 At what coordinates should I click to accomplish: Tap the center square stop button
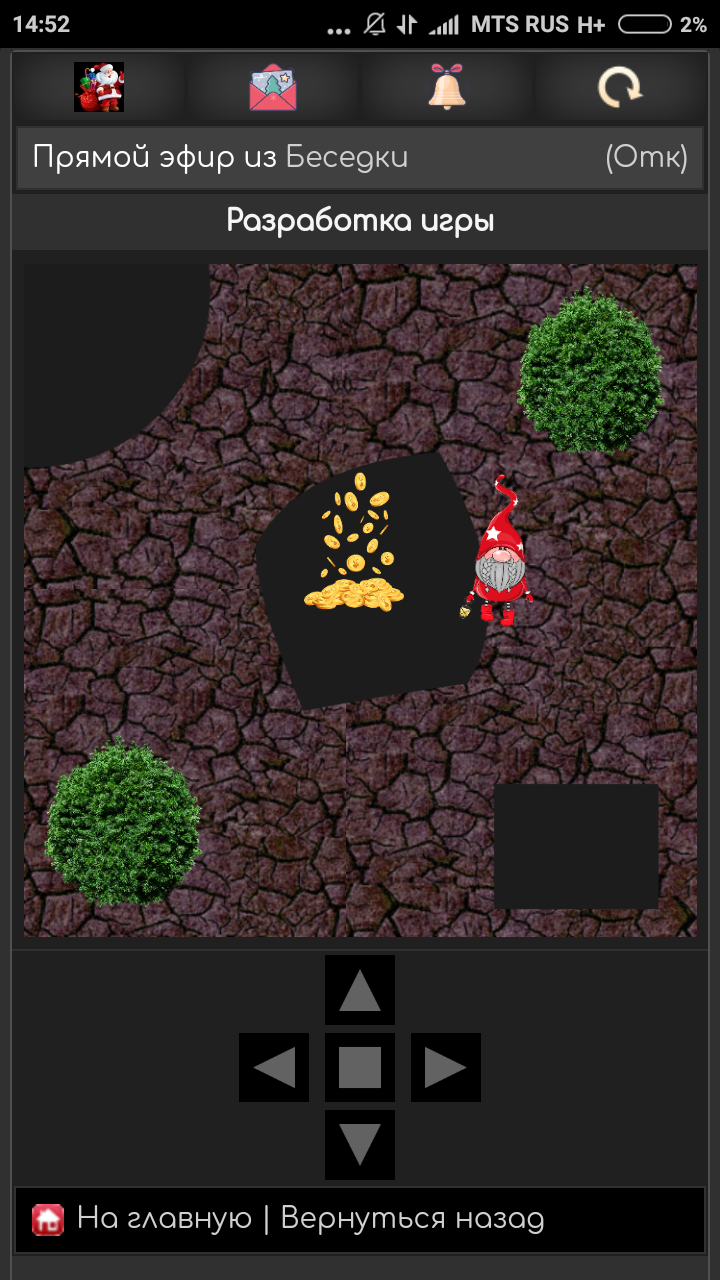(x=360, y=1067)
